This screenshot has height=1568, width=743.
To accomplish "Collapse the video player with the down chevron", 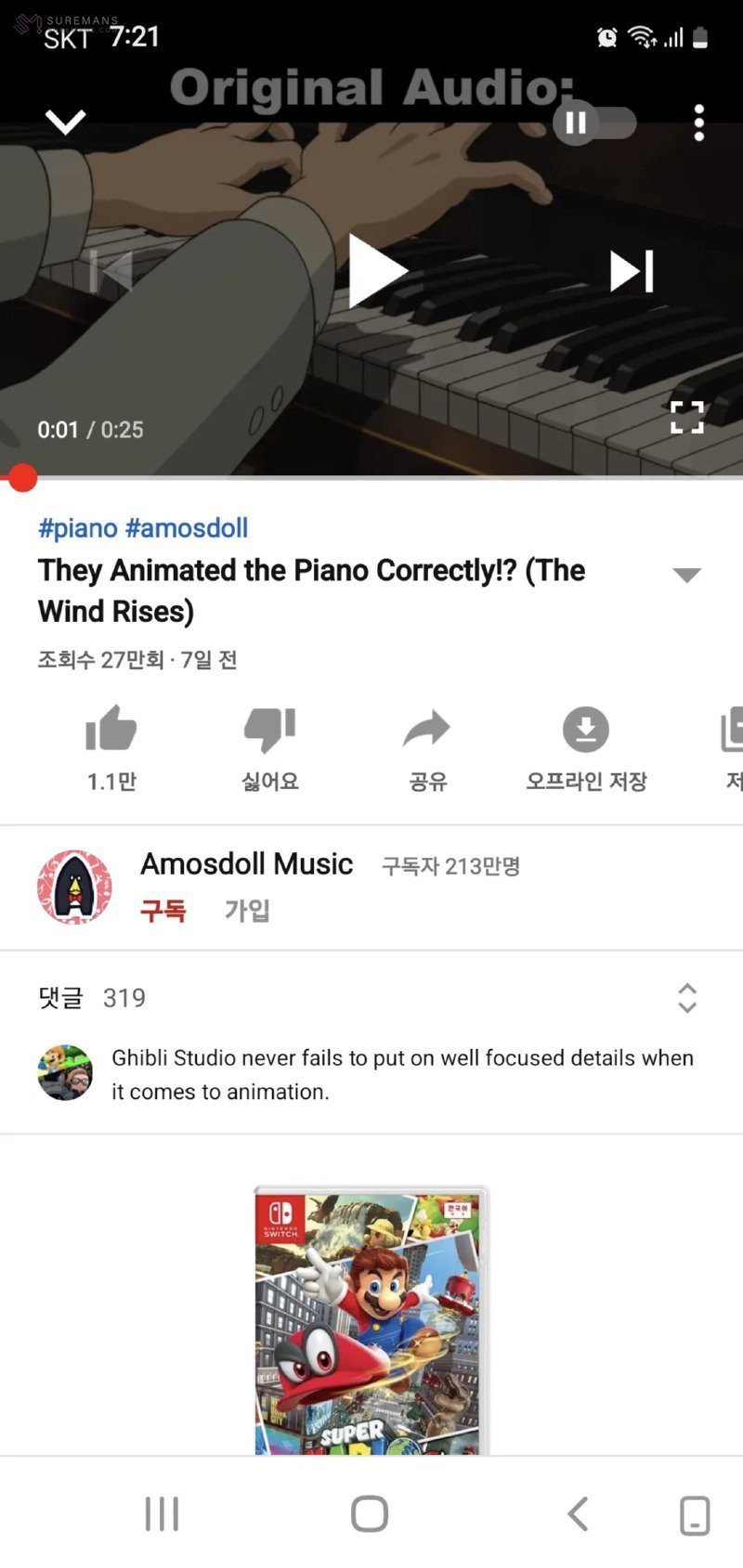I will pos(64,122).
